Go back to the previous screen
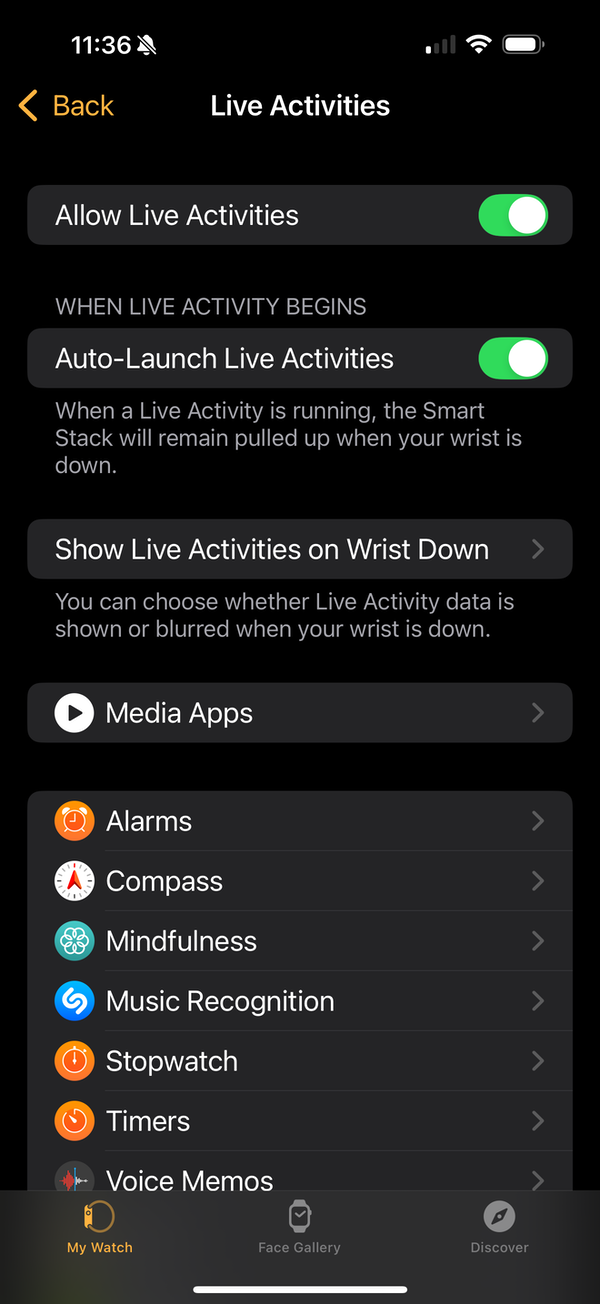The width and height of the screenshot is (600, 1304). [66, 106]
